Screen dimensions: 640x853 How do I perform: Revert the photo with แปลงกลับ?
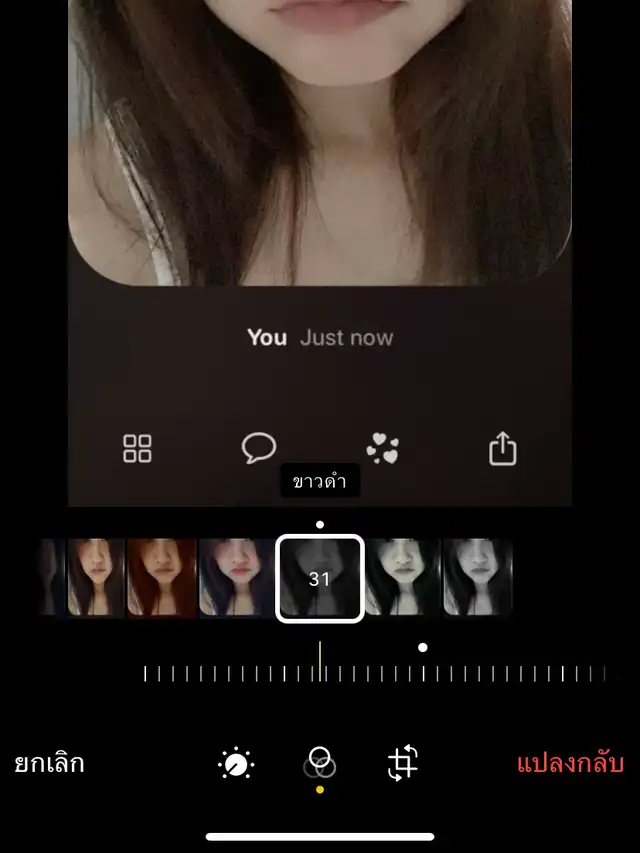pyautogui.click(x=570, y=764)
